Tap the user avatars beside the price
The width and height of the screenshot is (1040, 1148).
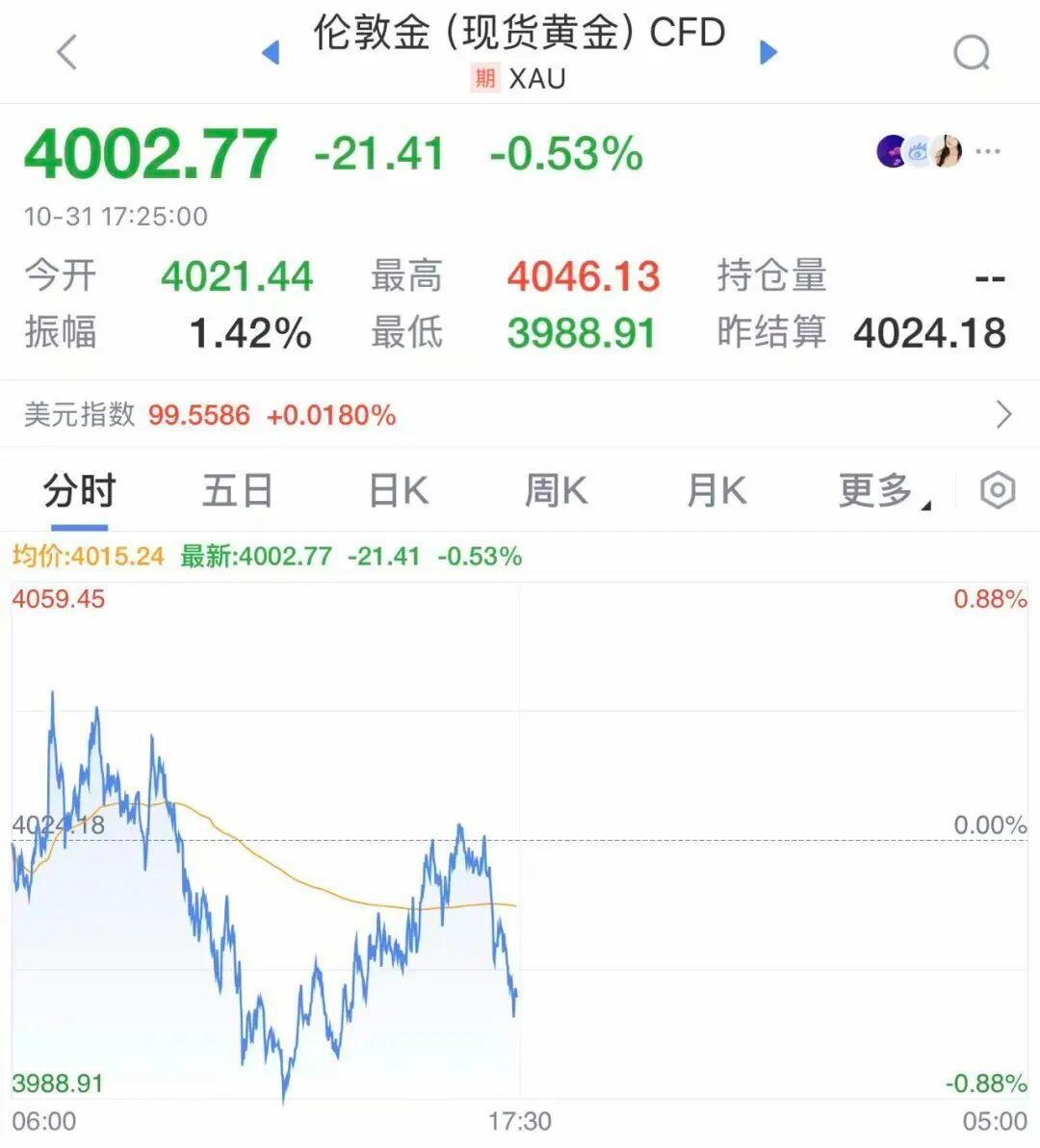pyautogui.click(x=920, y=151)
